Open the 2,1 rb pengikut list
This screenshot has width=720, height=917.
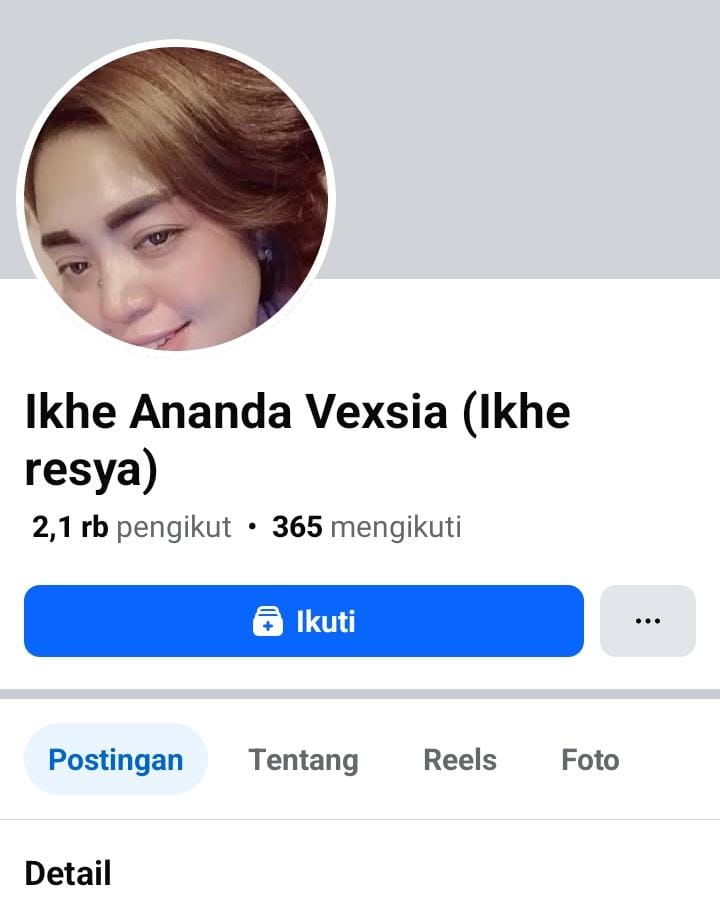pos(132,527)
